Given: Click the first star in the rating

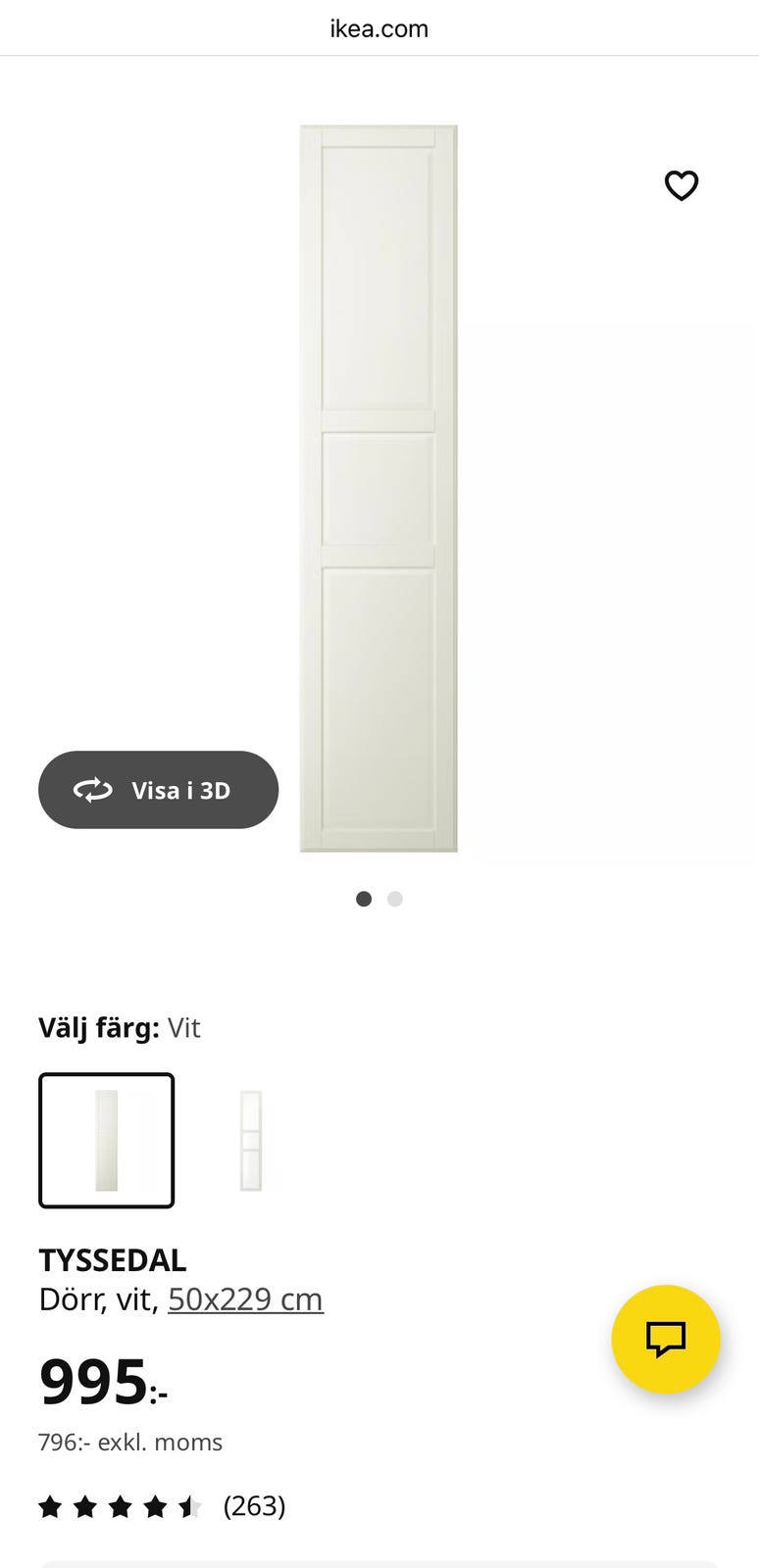Looking at the screenshot, I should 51,1506.
